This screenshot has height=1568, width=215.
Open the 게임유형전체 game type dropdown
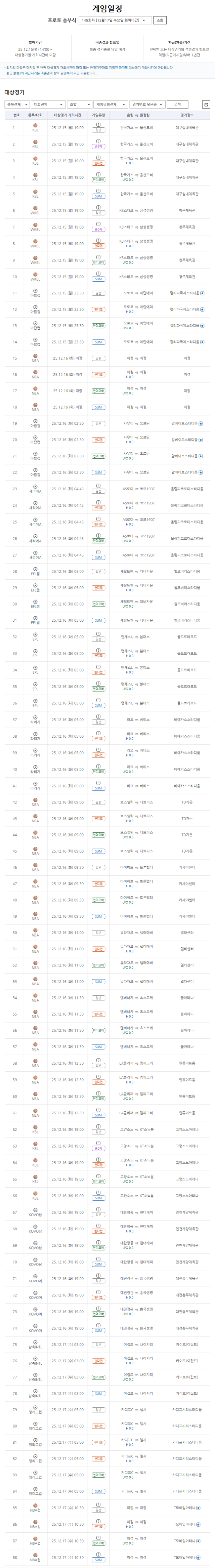coord(111,105)
